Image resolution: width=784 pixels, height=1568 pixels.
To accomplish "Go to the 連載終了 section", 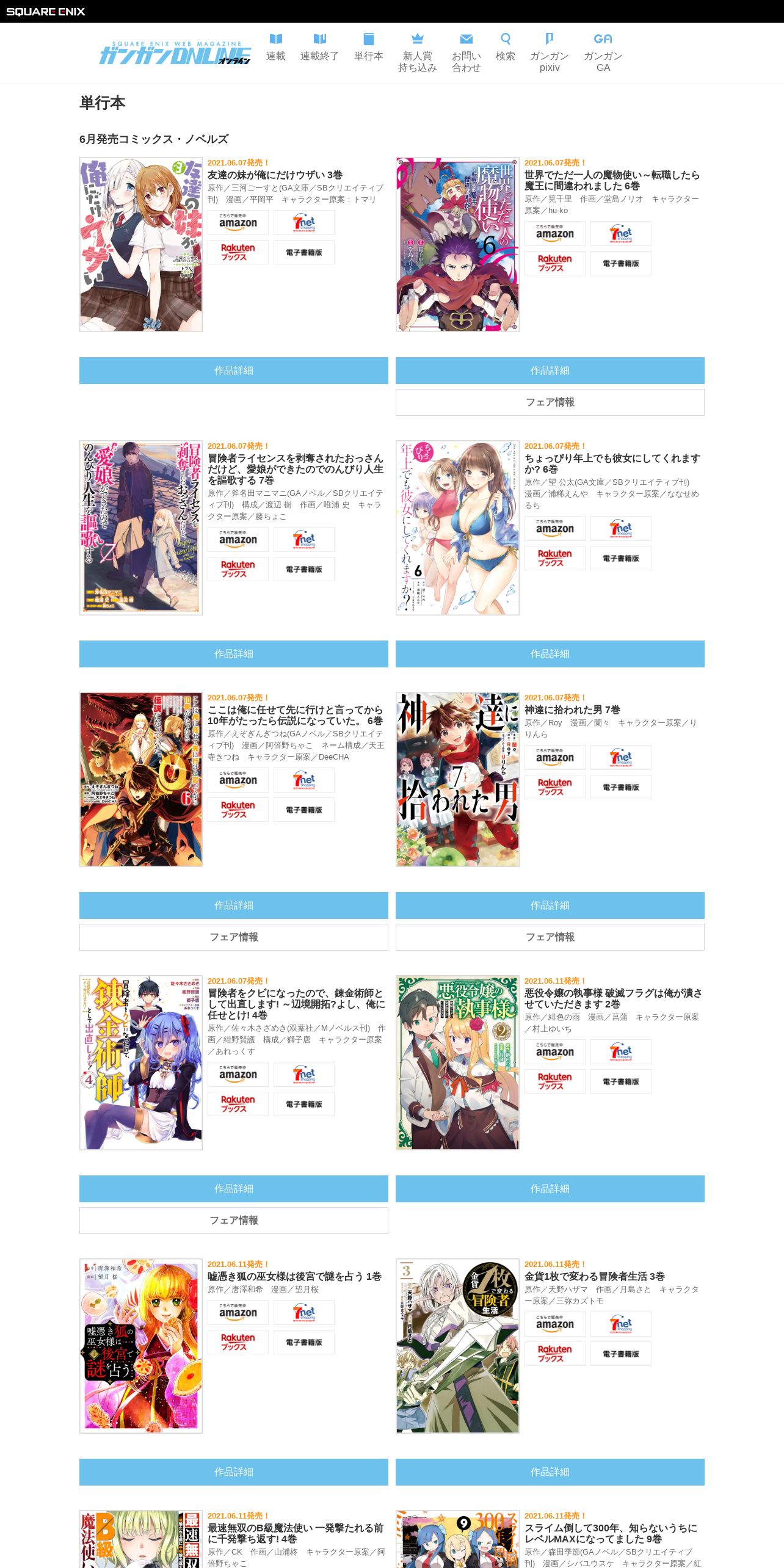I will (x=319, y=48).
